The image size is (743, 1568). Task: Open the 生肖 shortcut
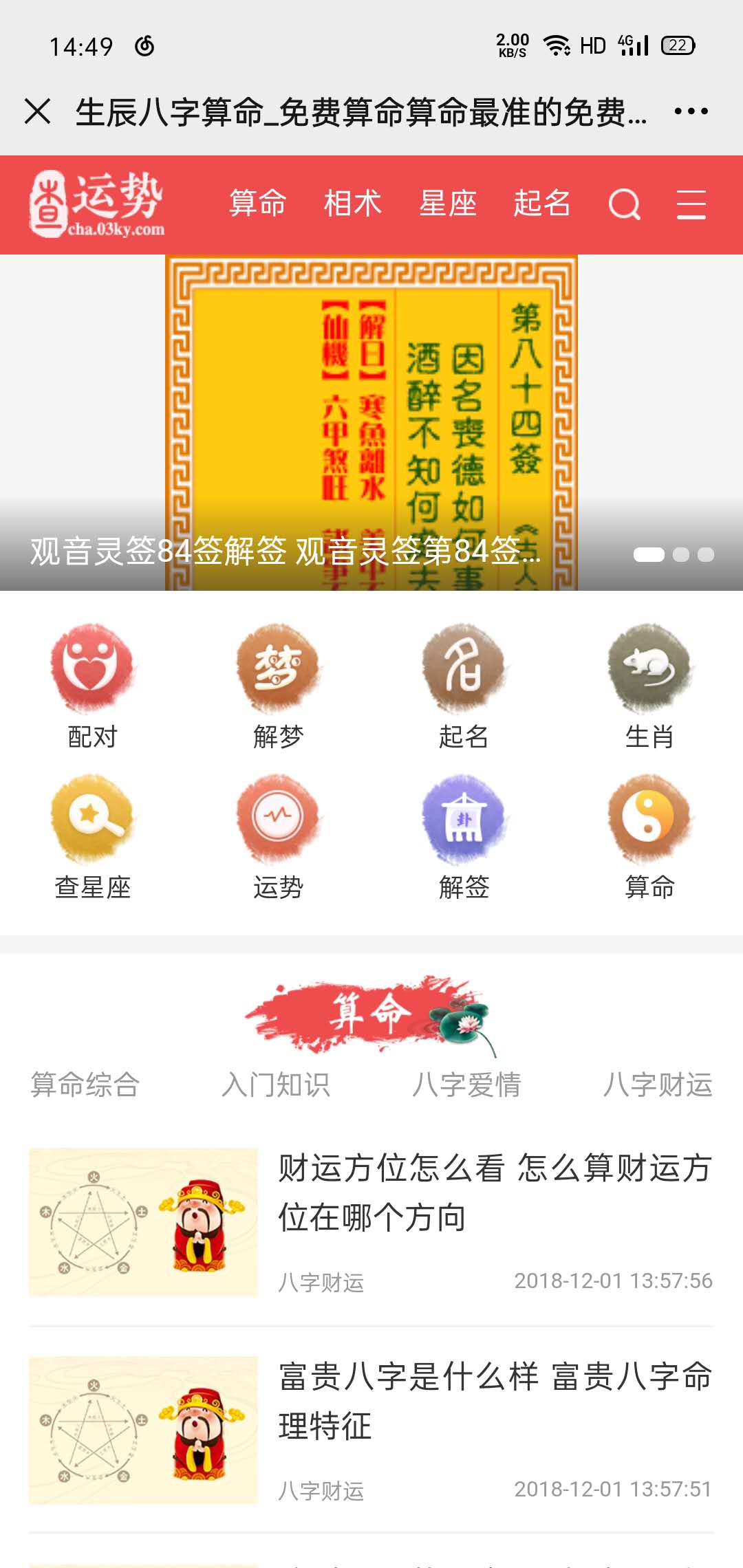point(649,686)
